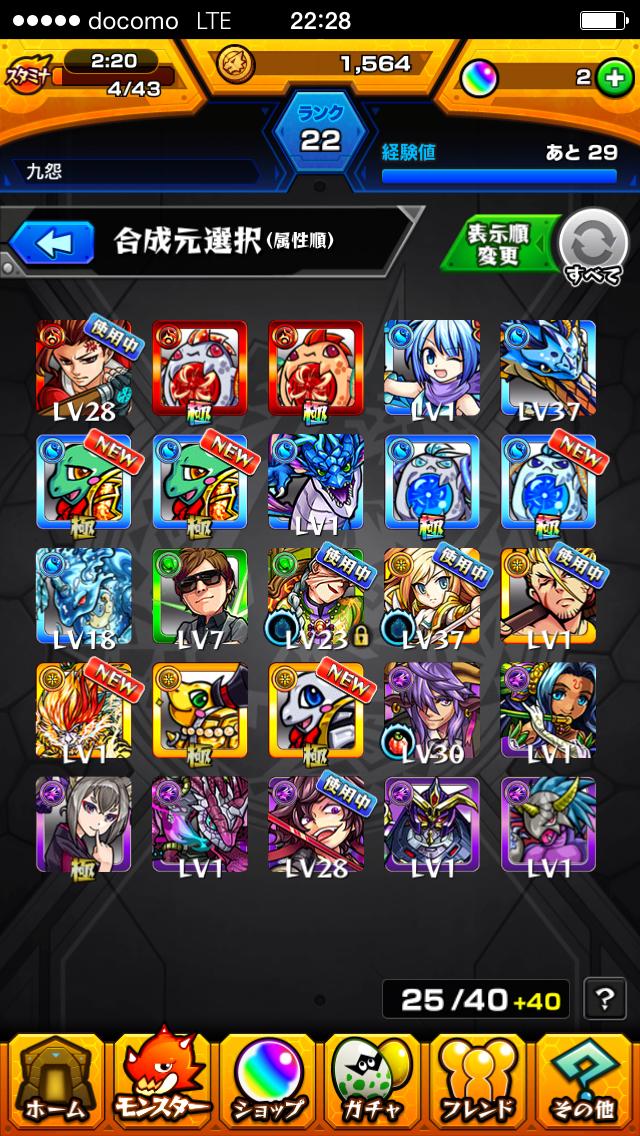This screenshot has width=640, height=1136.
Task: Select the NEW yellow flame LV1 monster
Action: [83, 711]
